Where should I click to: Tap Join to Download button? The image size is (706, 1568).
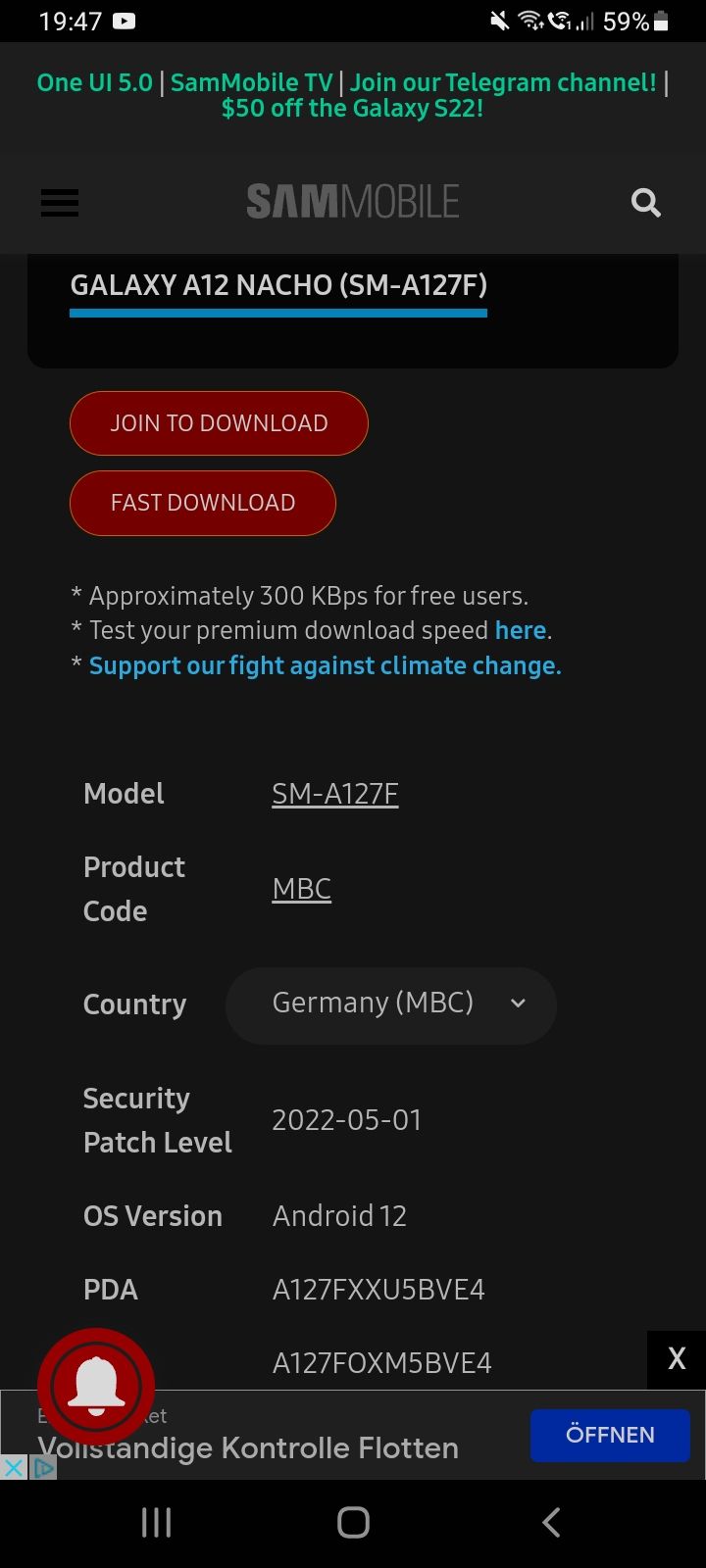(219, 423)
